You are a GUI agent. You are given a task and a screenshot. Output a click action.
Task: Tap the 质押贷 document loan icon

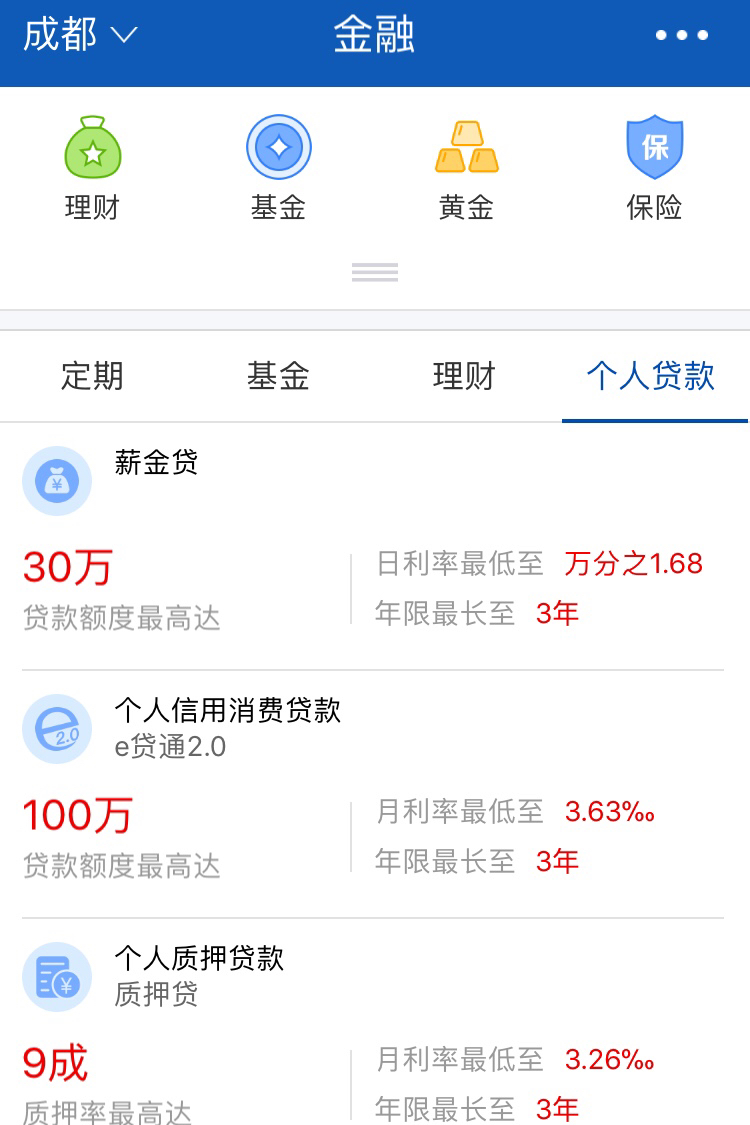pos(57,978)
